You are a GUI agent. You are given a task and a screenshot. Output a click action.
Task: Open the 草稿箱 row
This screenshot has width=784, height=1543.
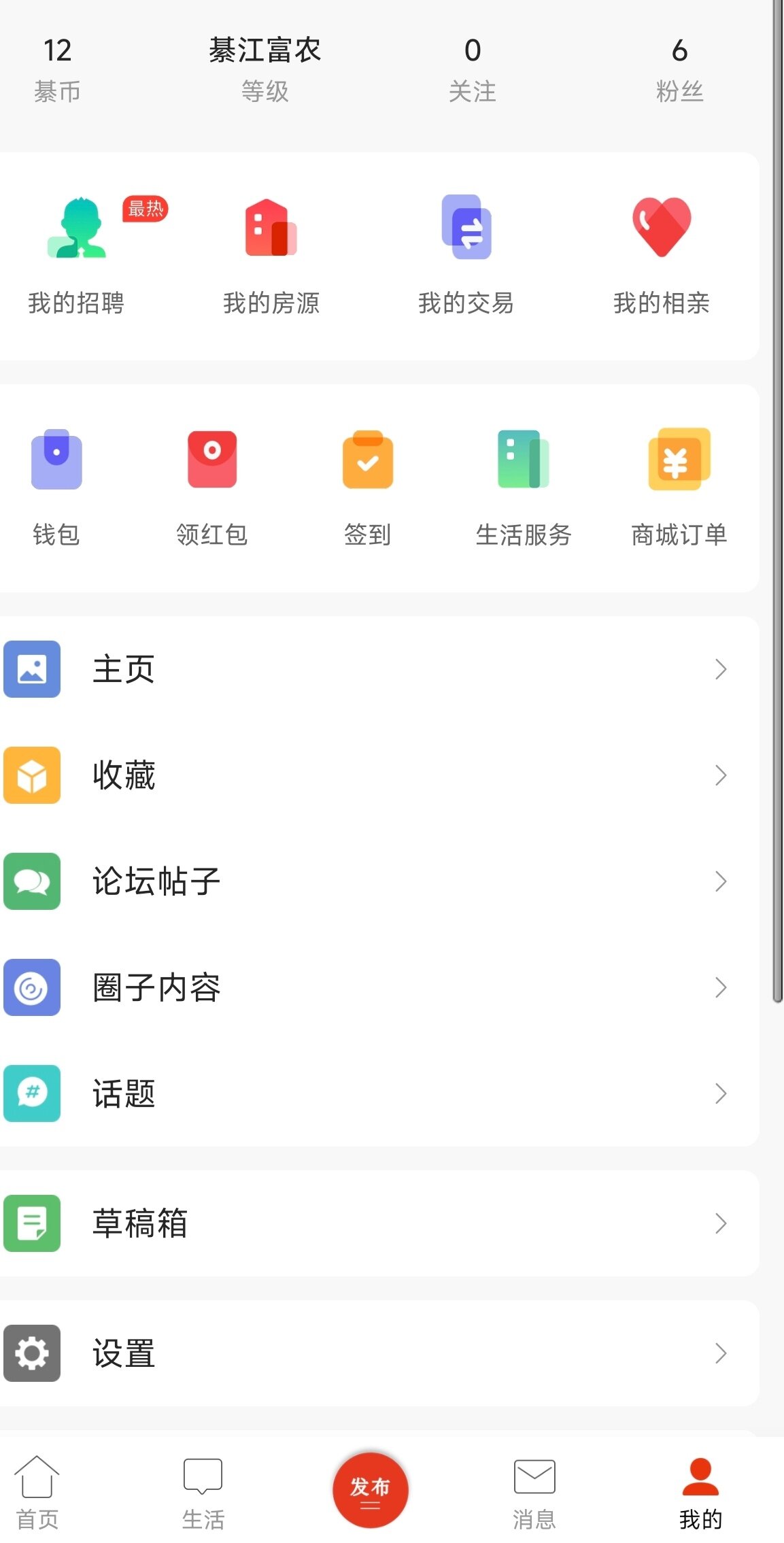(379, 1223)
